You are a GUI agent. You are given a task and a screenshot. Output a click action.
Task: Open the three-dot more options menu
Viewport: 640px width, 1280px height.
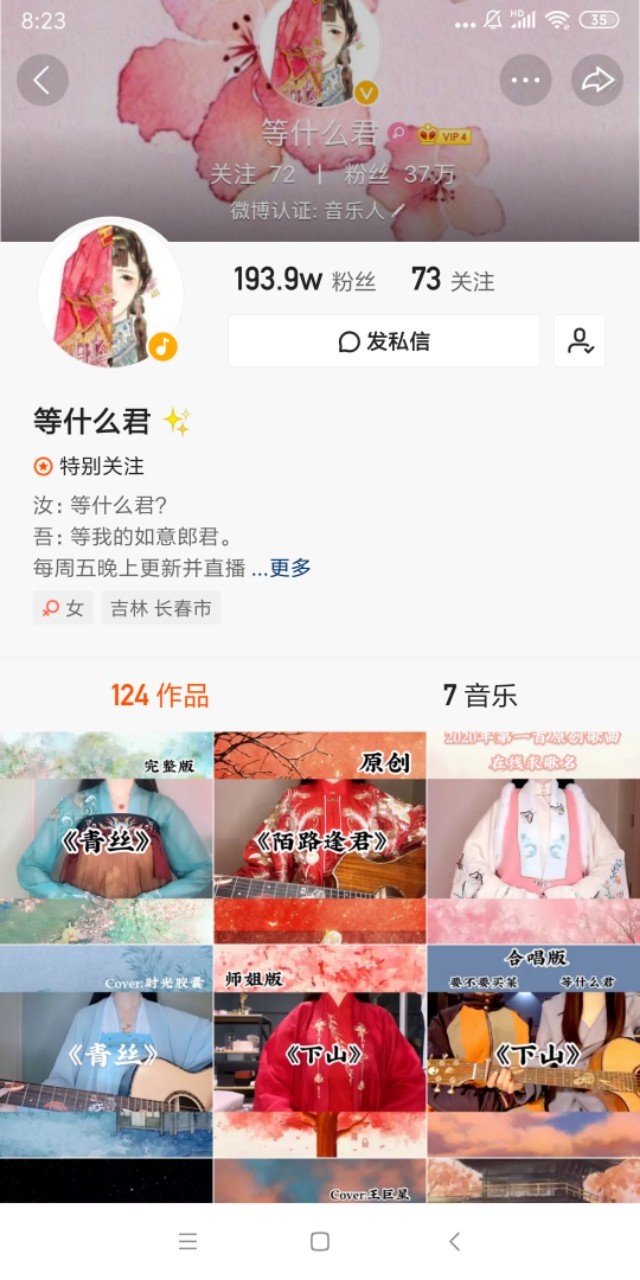click(525, 80)
